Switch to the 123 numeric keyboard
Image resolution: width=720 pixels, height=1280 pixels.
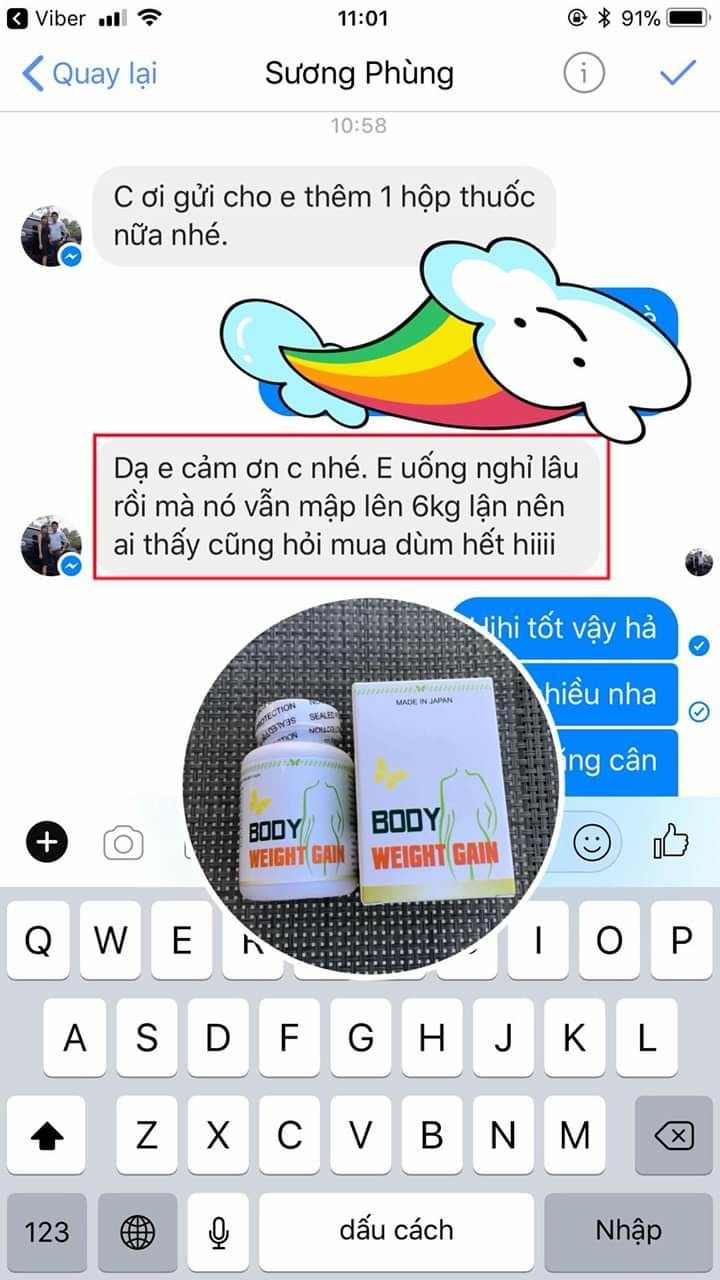pos(47,1231)
